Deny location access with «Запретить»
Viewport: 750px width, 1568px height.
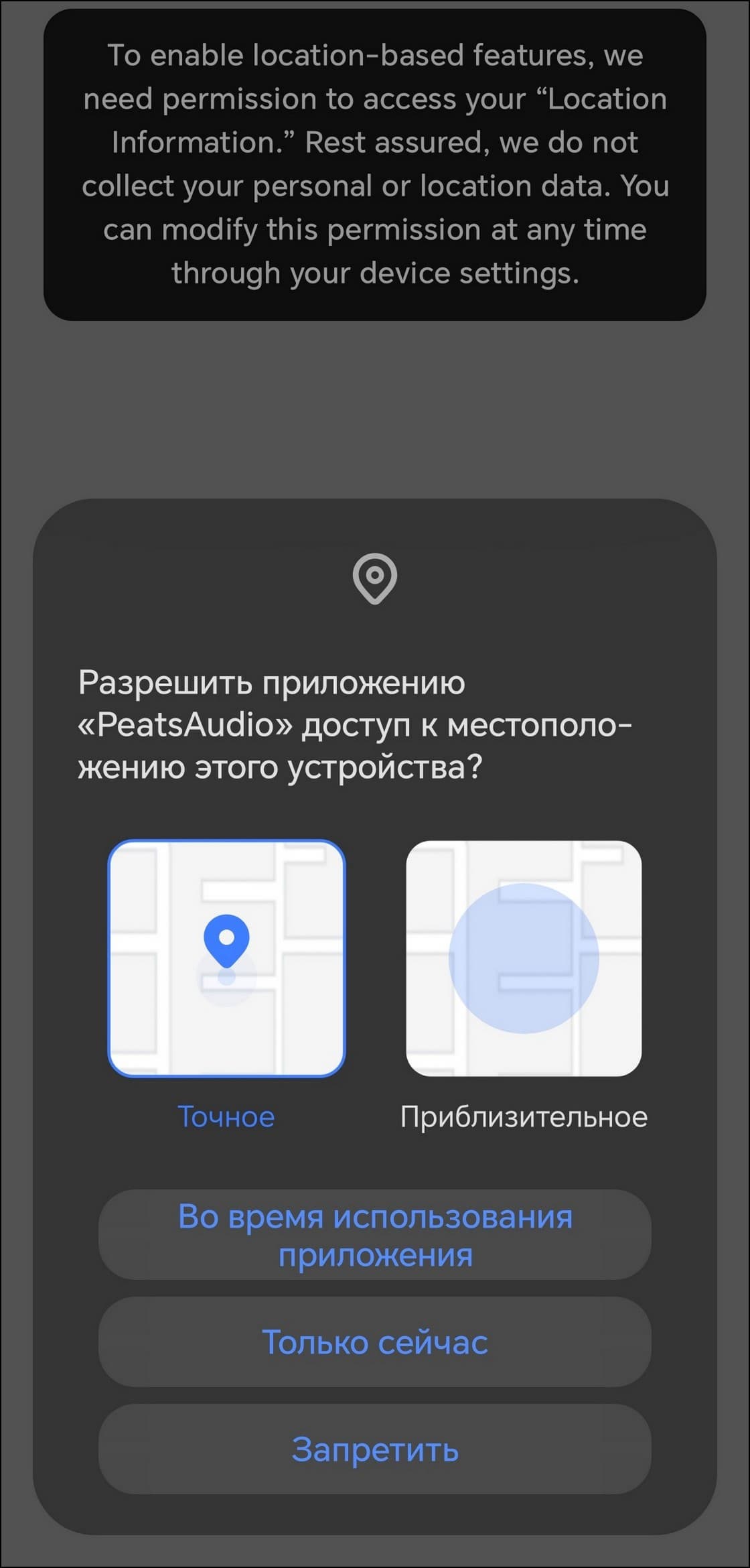(x=375, y=1449)
